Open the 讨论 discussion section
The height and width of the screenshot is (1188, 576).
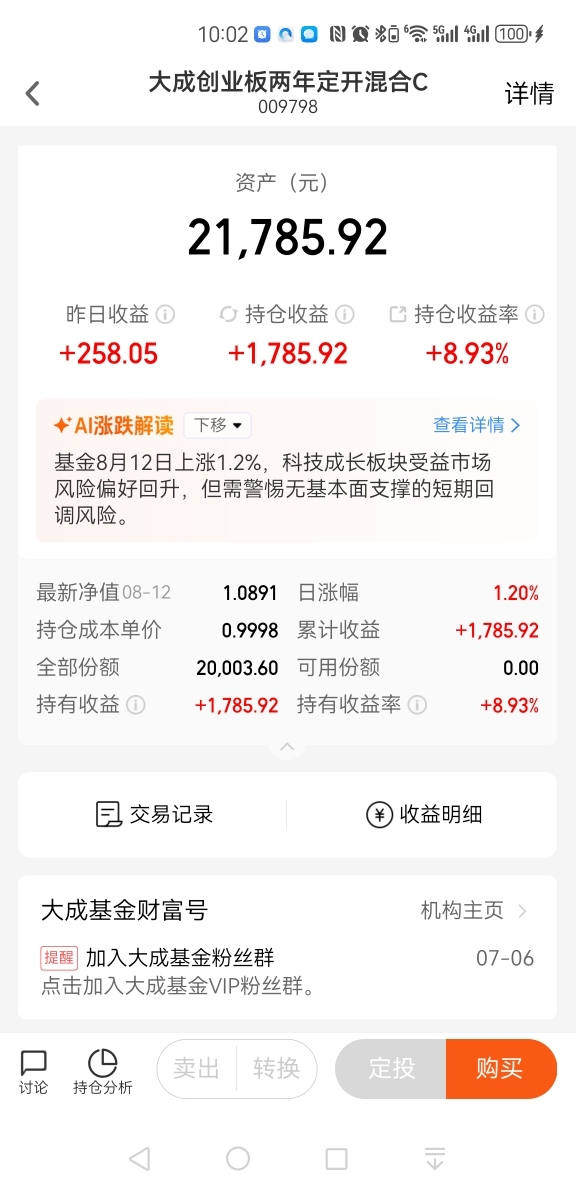[x=33, y=1072]
